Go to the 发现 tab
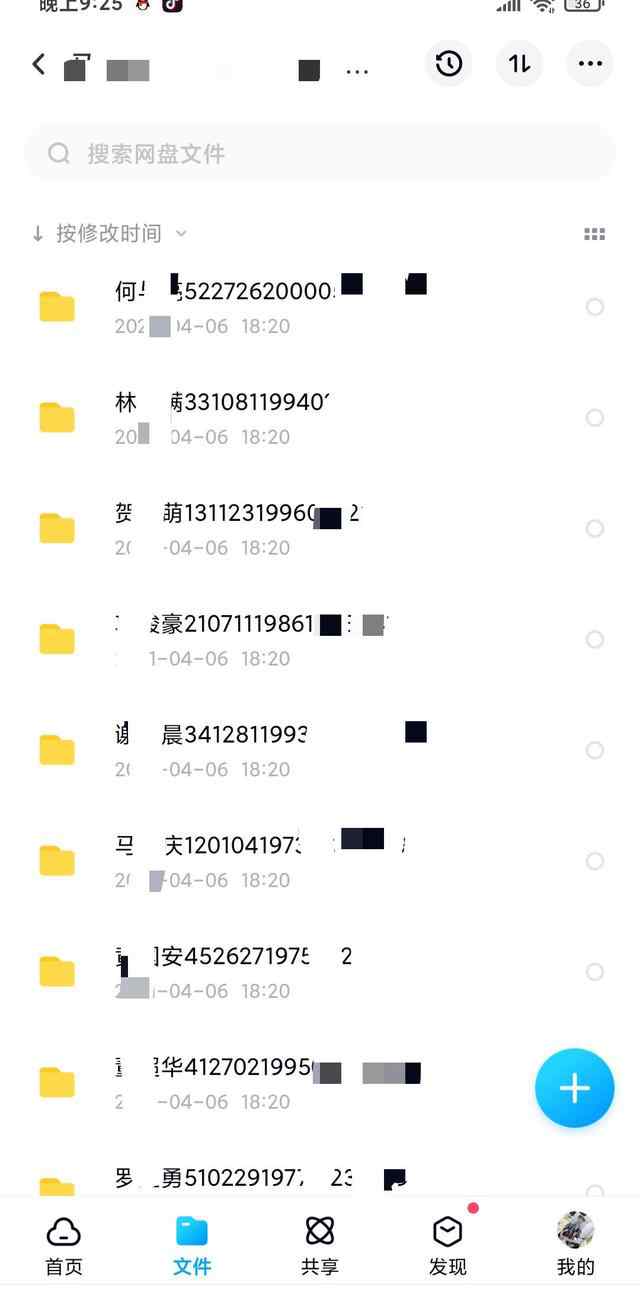This screenshot has height=1301, width=640. [448, 1245]
